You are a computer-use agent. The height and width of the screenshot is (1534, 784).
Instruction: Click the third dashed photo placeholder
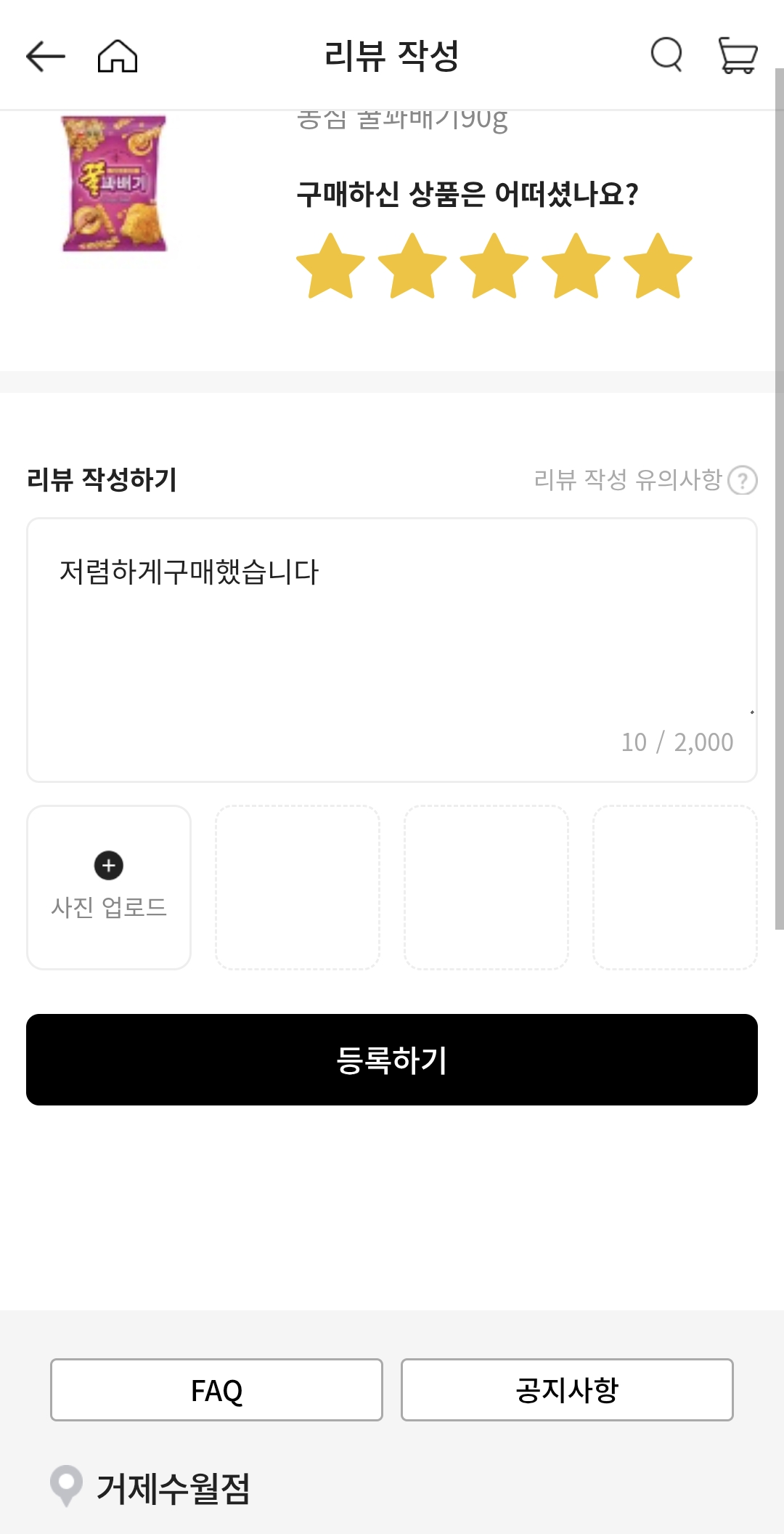pos(487,888)
